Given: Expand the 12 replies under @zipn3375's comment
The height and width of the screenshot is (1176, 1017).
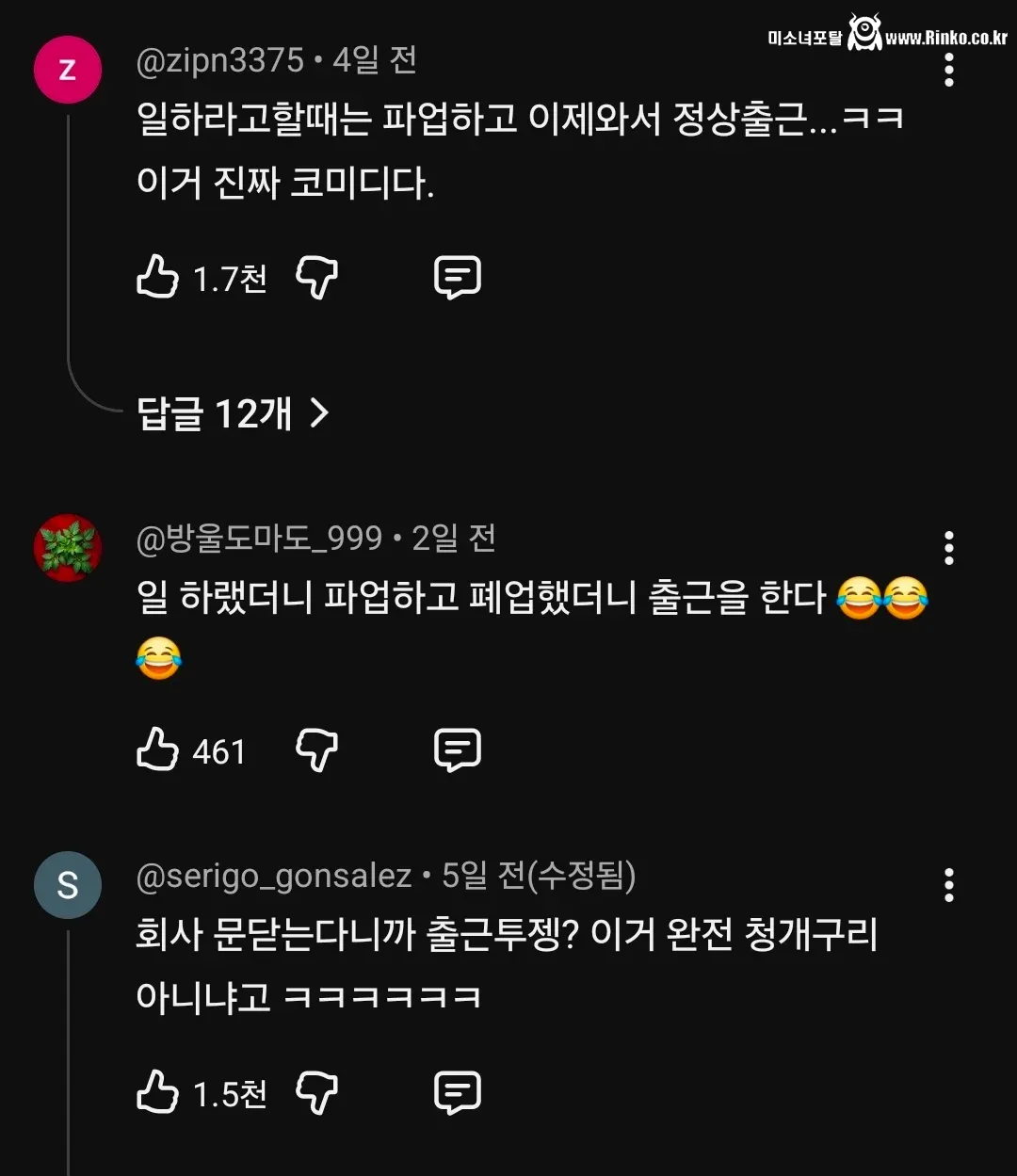Looking at the screenshot, I should (x=231, y=411).
